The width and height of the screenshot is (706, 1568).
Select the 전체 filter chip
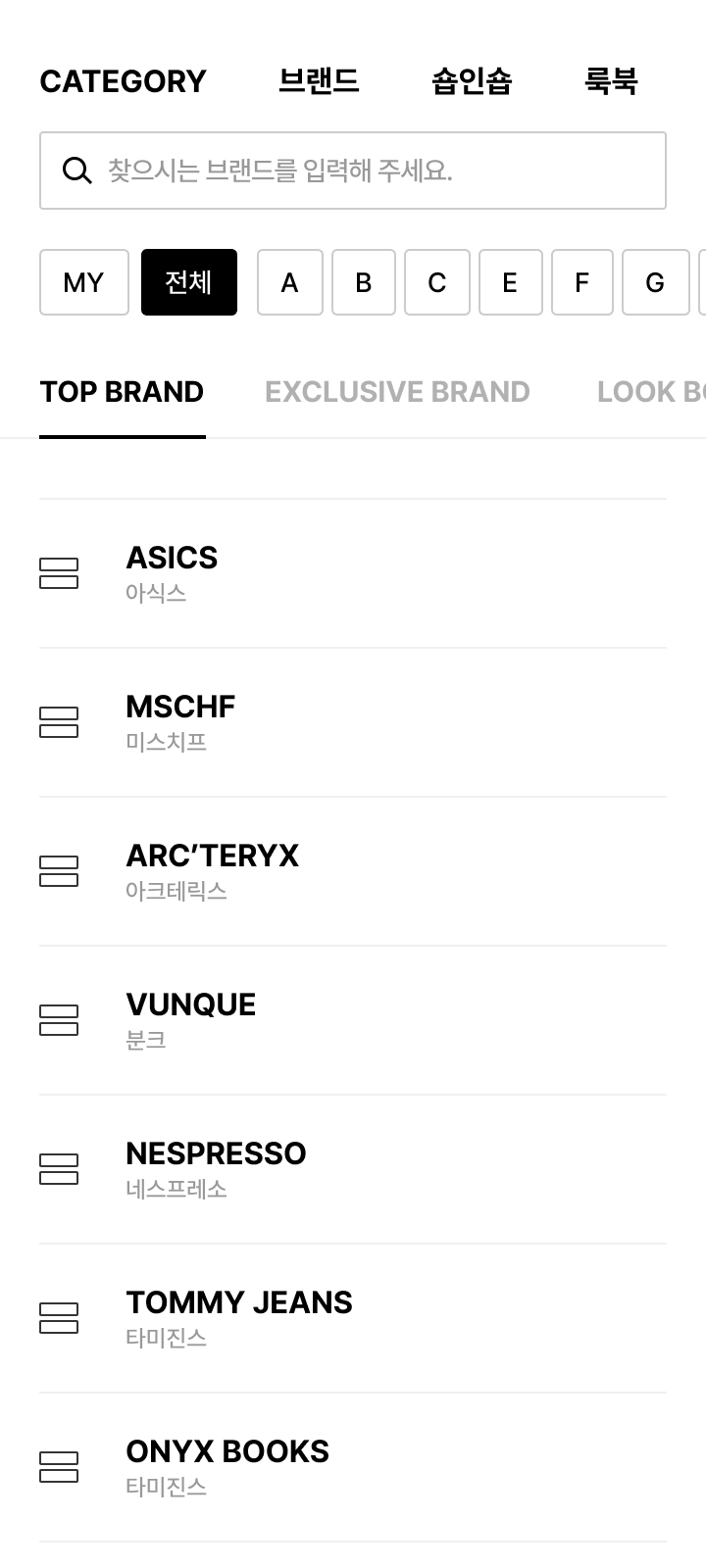189,282
